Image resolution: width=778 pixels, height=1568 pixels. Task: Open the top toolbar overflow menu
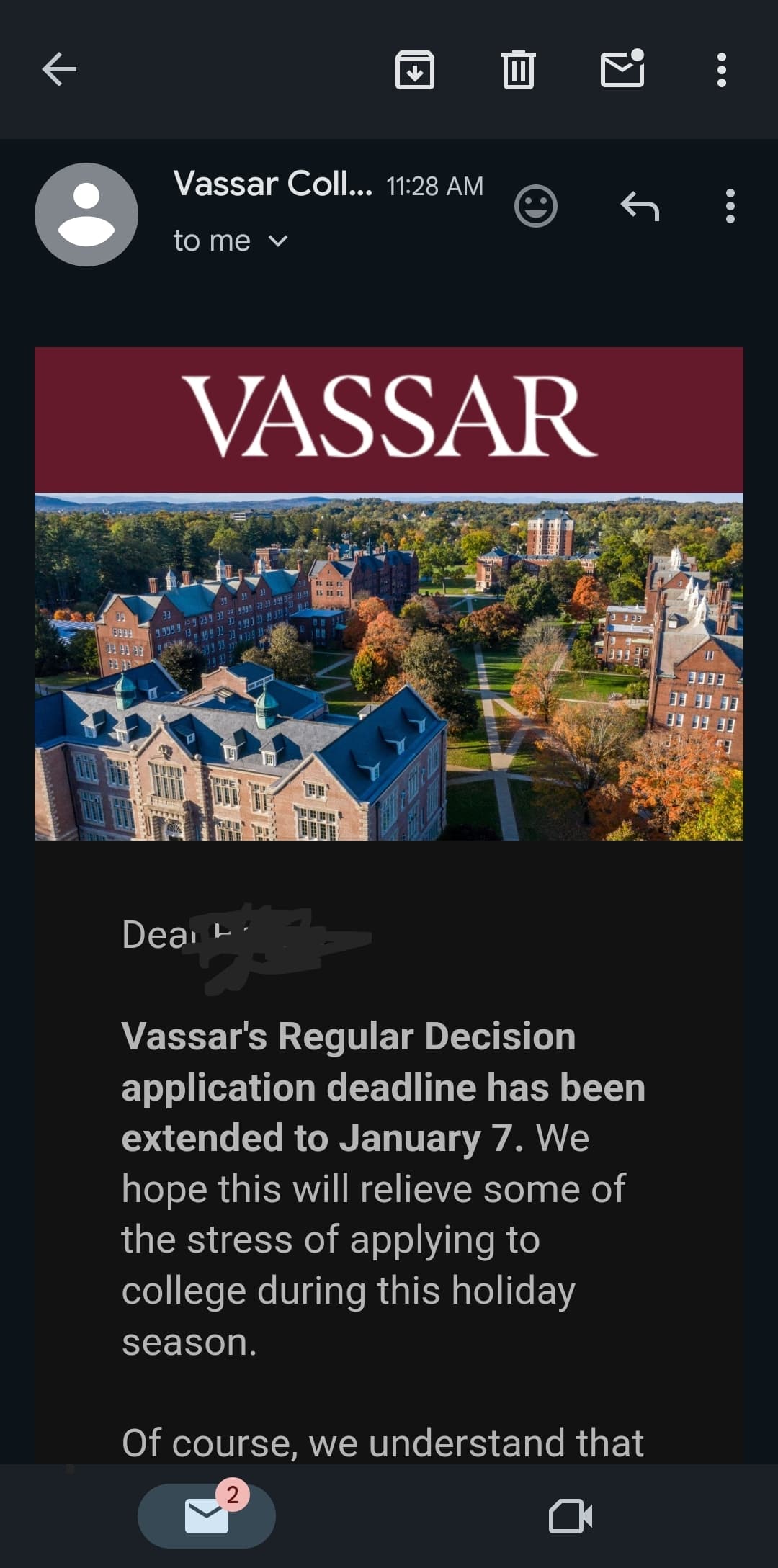coord(721,70)
